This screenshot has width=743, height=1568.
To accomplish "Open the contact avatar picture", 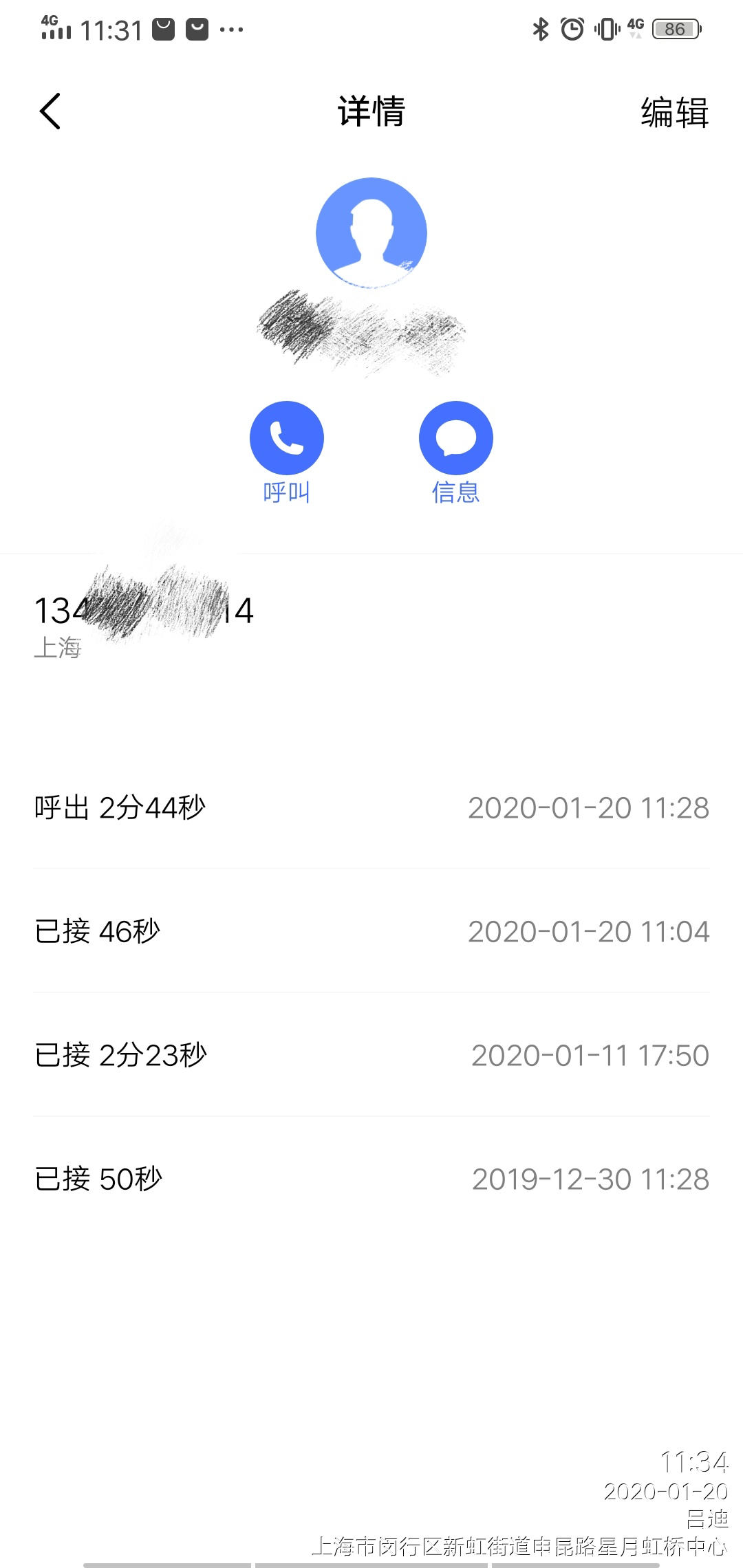I will tap(371, 232).
